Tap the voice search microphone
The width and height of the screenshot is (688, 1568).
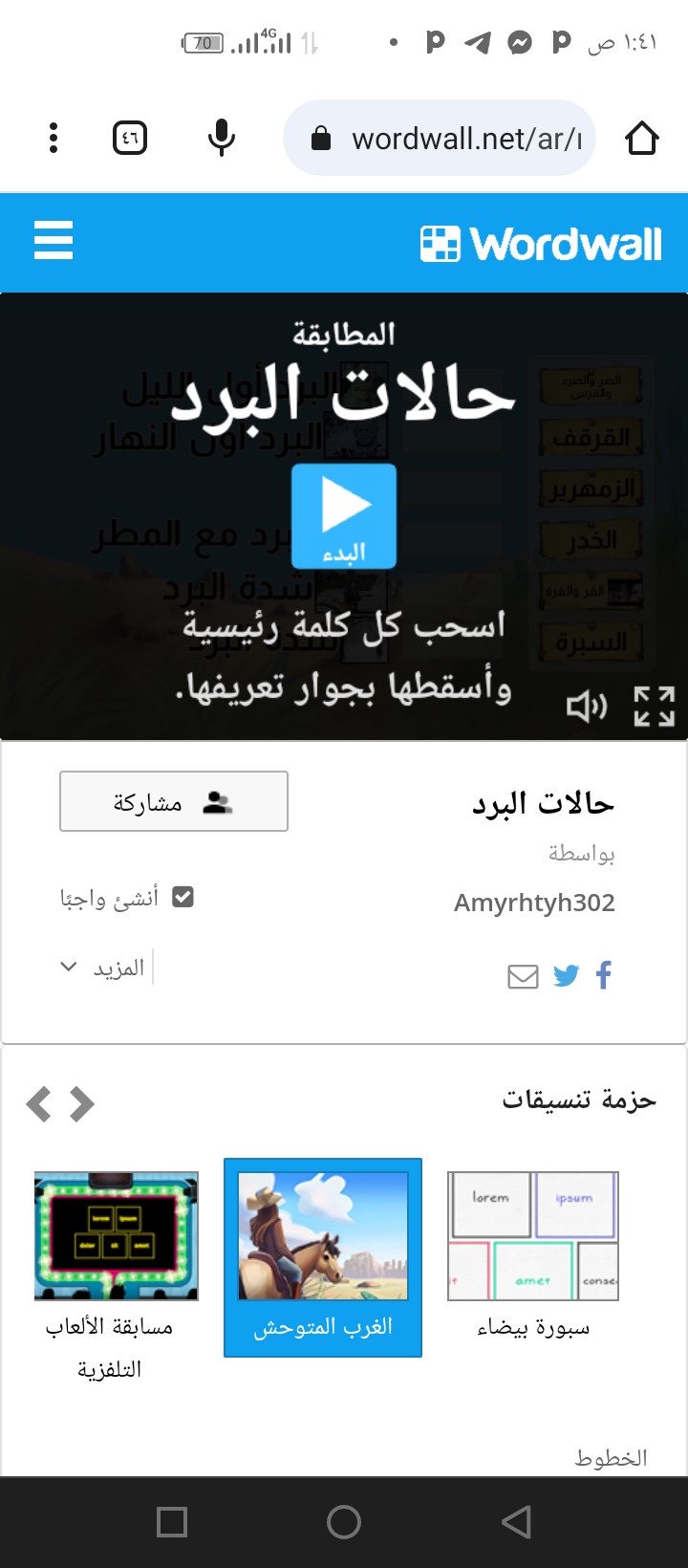tap(222, 139)
